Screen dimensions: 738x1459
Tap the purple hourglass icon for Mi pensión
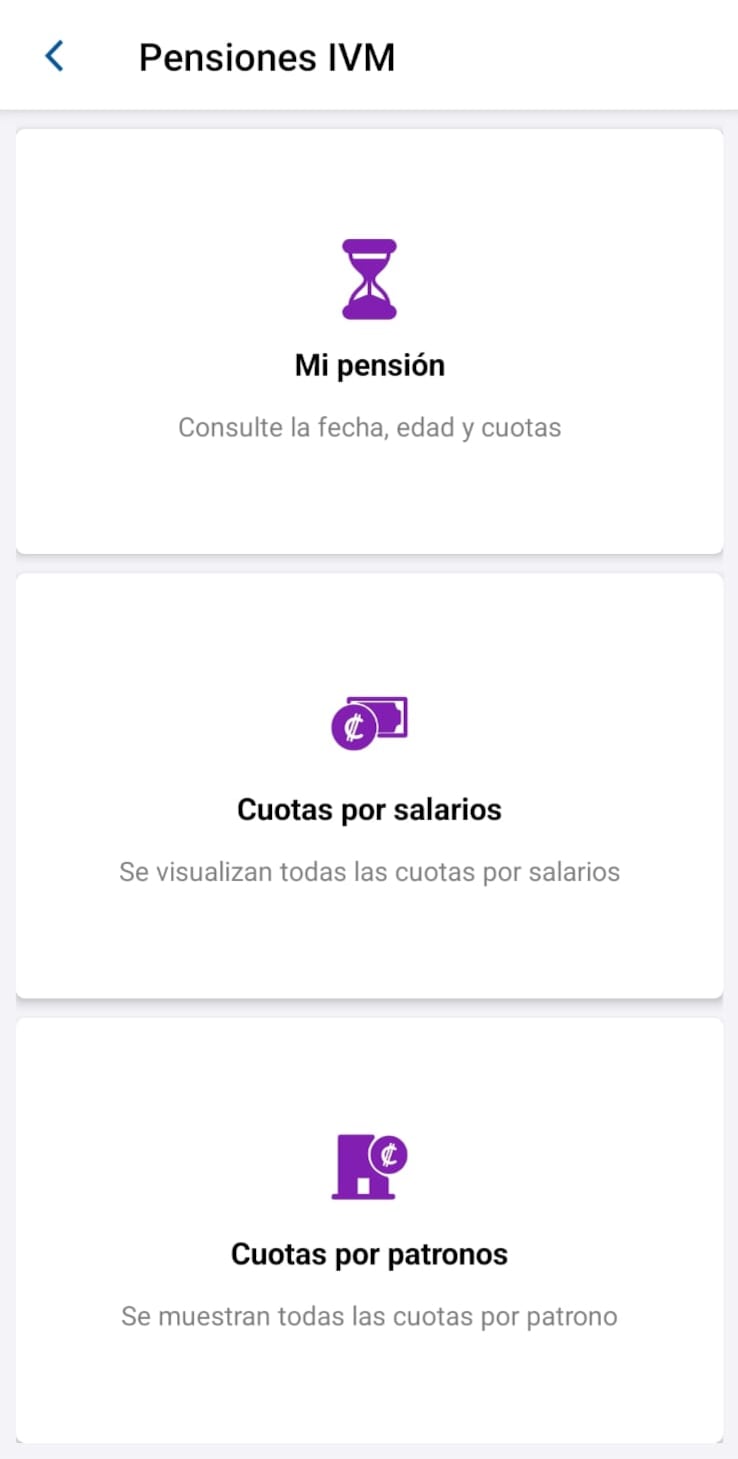(369, 275)
